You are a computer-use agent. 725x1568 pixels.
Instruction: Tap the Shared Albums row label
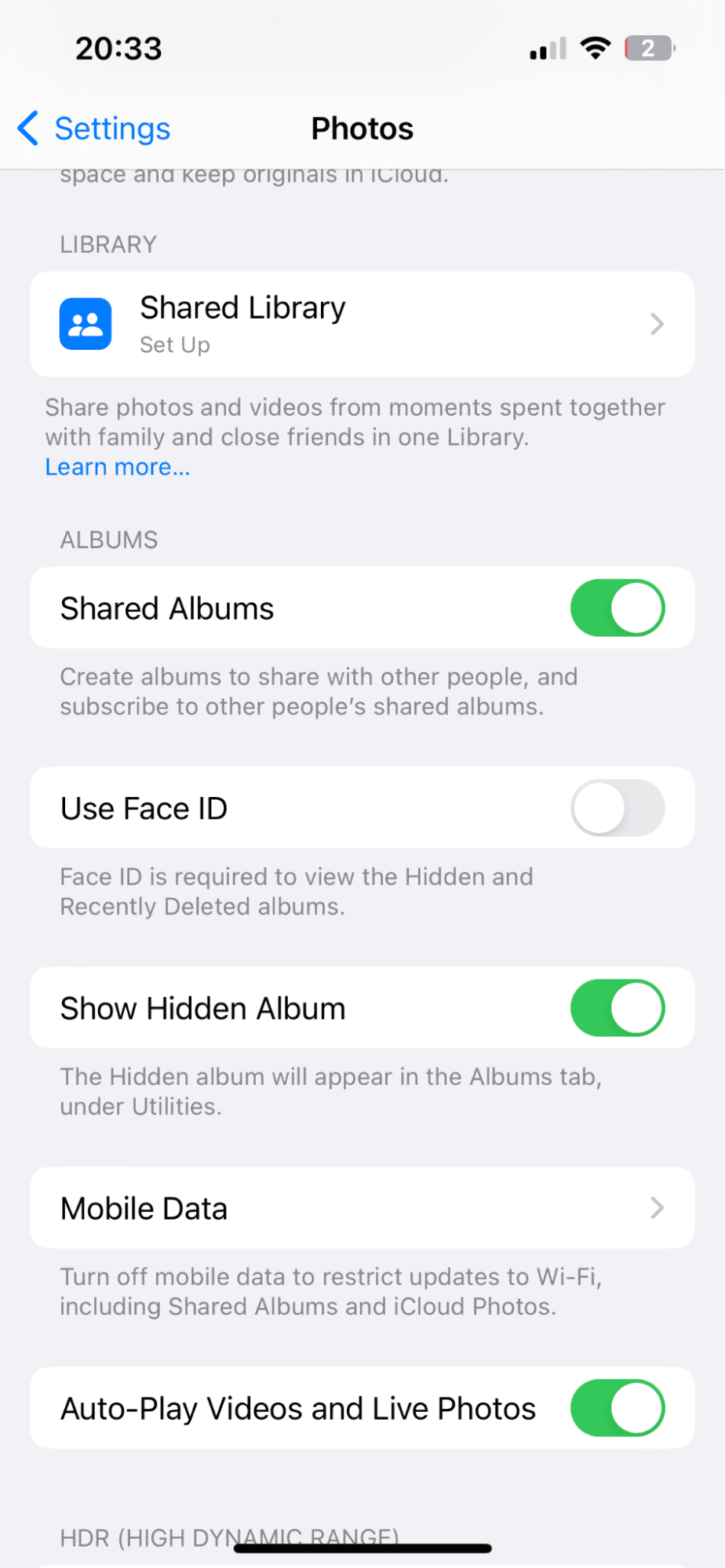[x=167, y=608]
